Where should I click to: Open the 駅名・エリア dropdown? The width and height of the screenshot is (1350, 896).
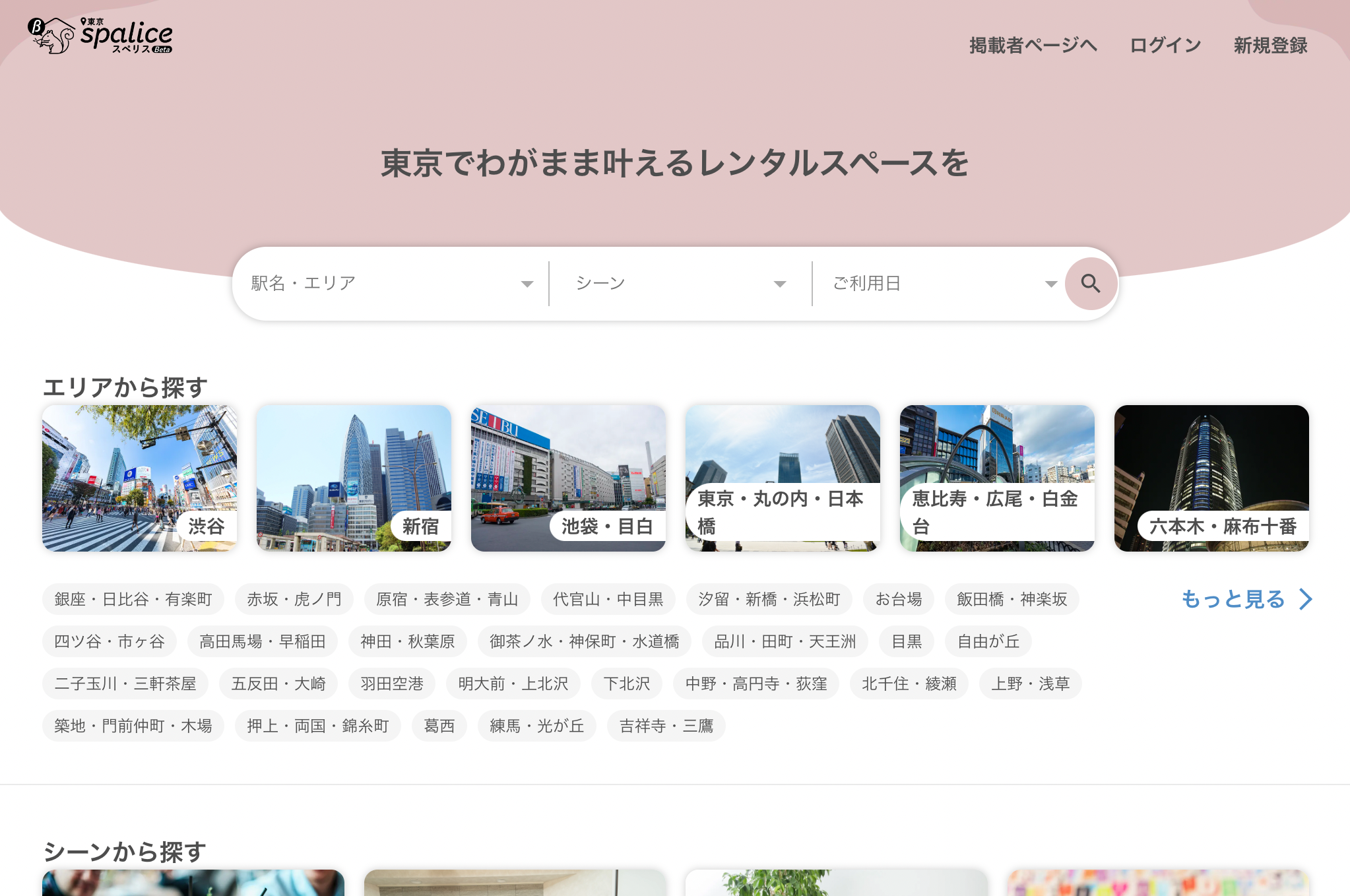[x=392, y=284]
